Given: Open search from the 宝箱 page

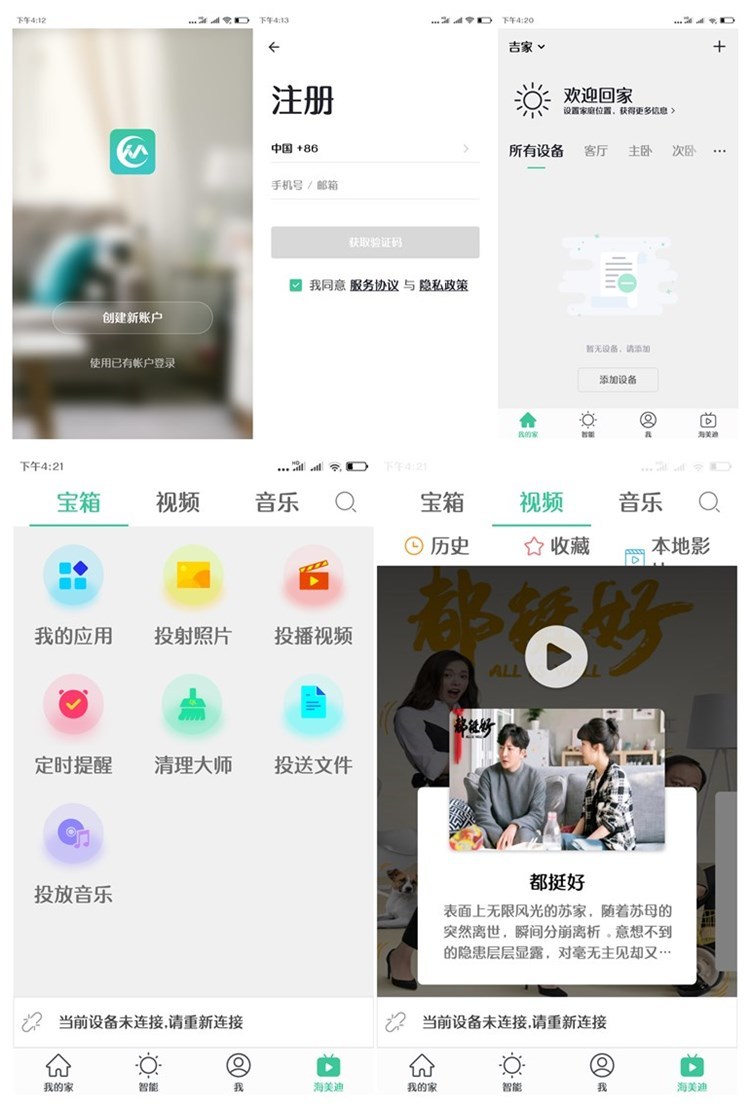Looking at the screenshot, I should click(345, 503).
